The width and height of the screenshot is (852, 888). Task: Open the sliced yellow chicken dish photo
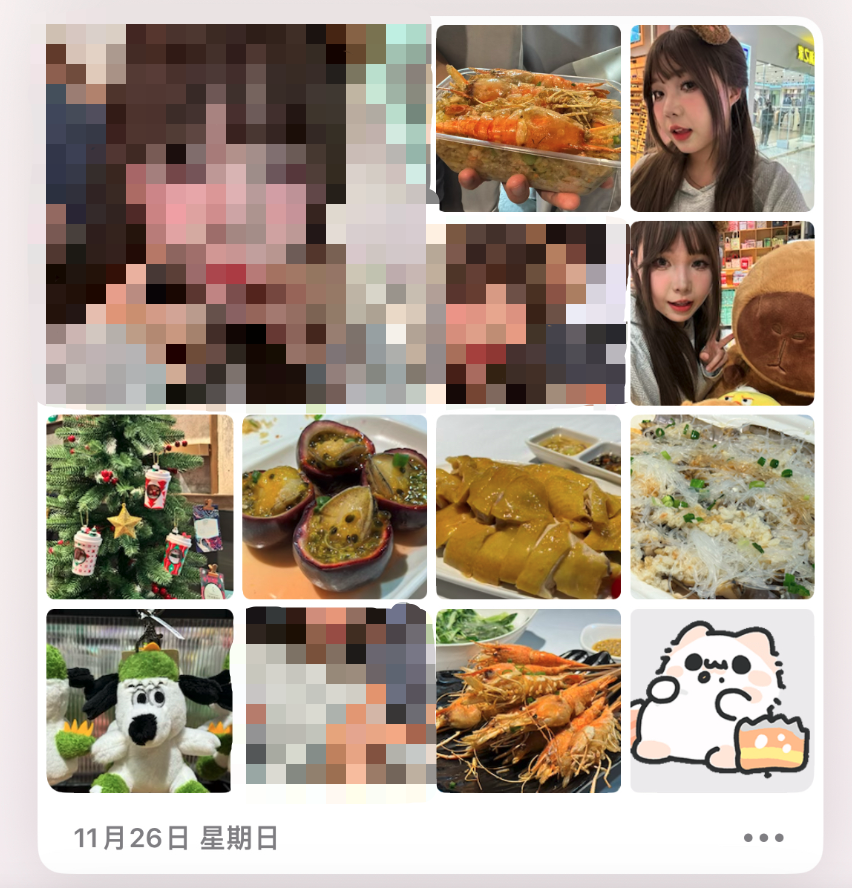click(528, 507)
